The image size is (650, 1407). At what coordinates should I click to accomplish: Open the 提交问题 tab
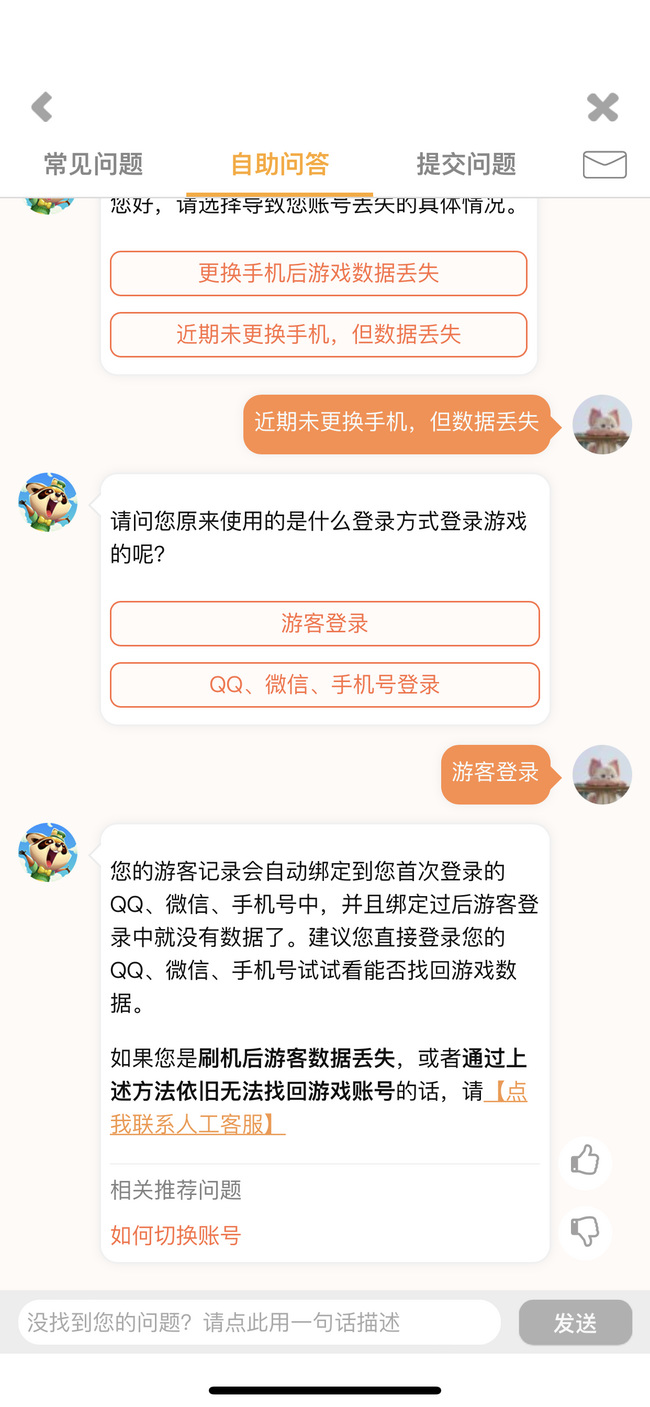pos(466,164)
